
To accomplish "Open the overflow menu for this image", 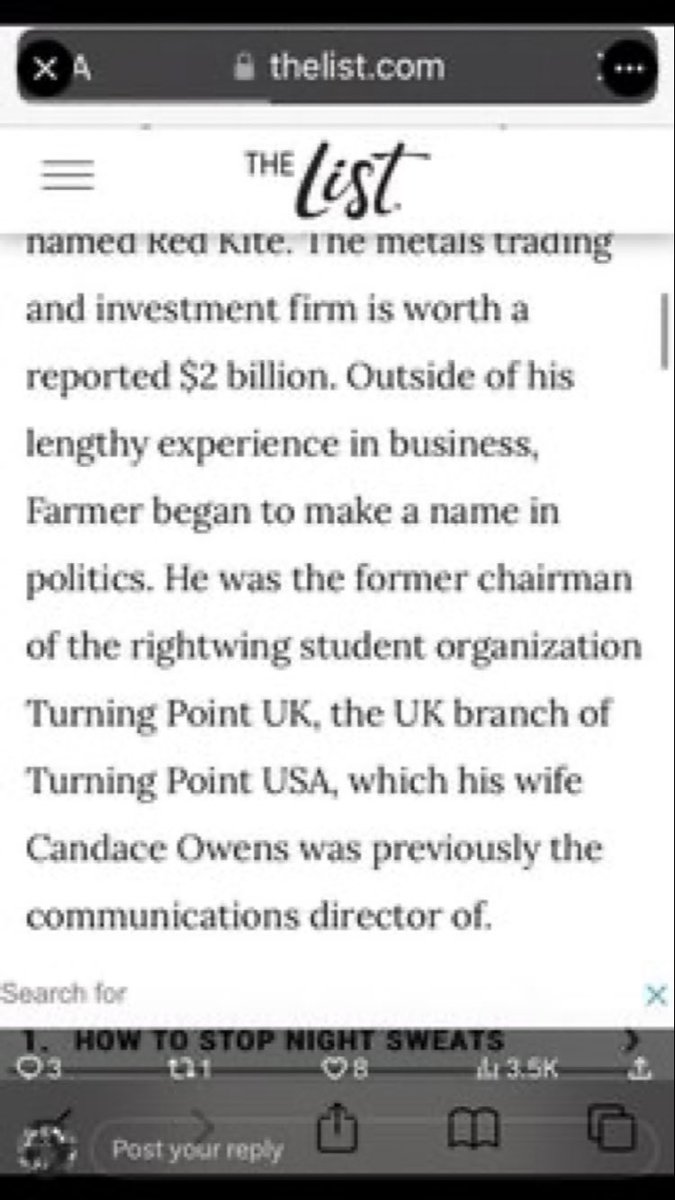I will pyautogui.click(x=628, y=68).
